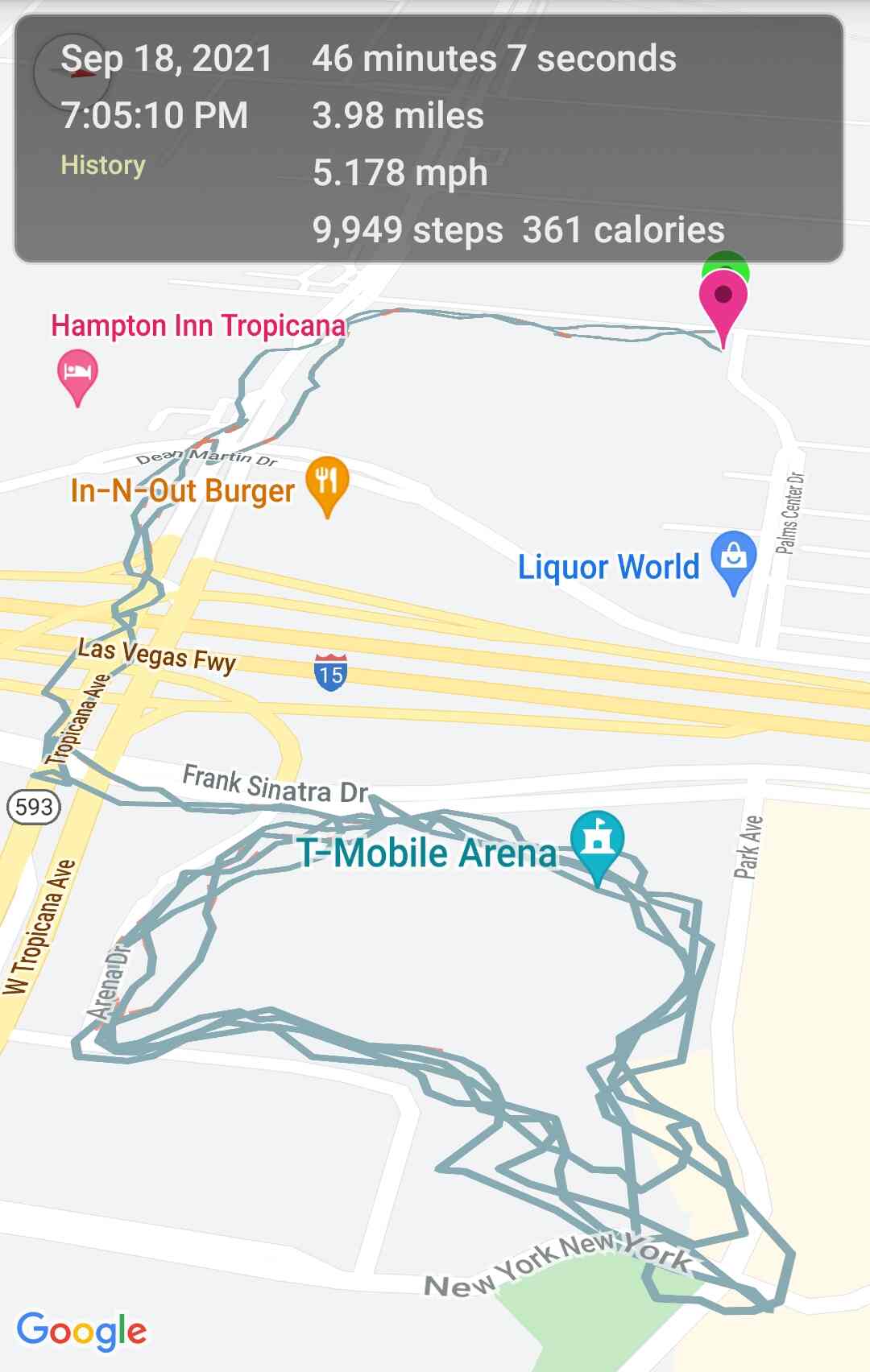Click the 5.178 mph speed reading

(400, 172)
